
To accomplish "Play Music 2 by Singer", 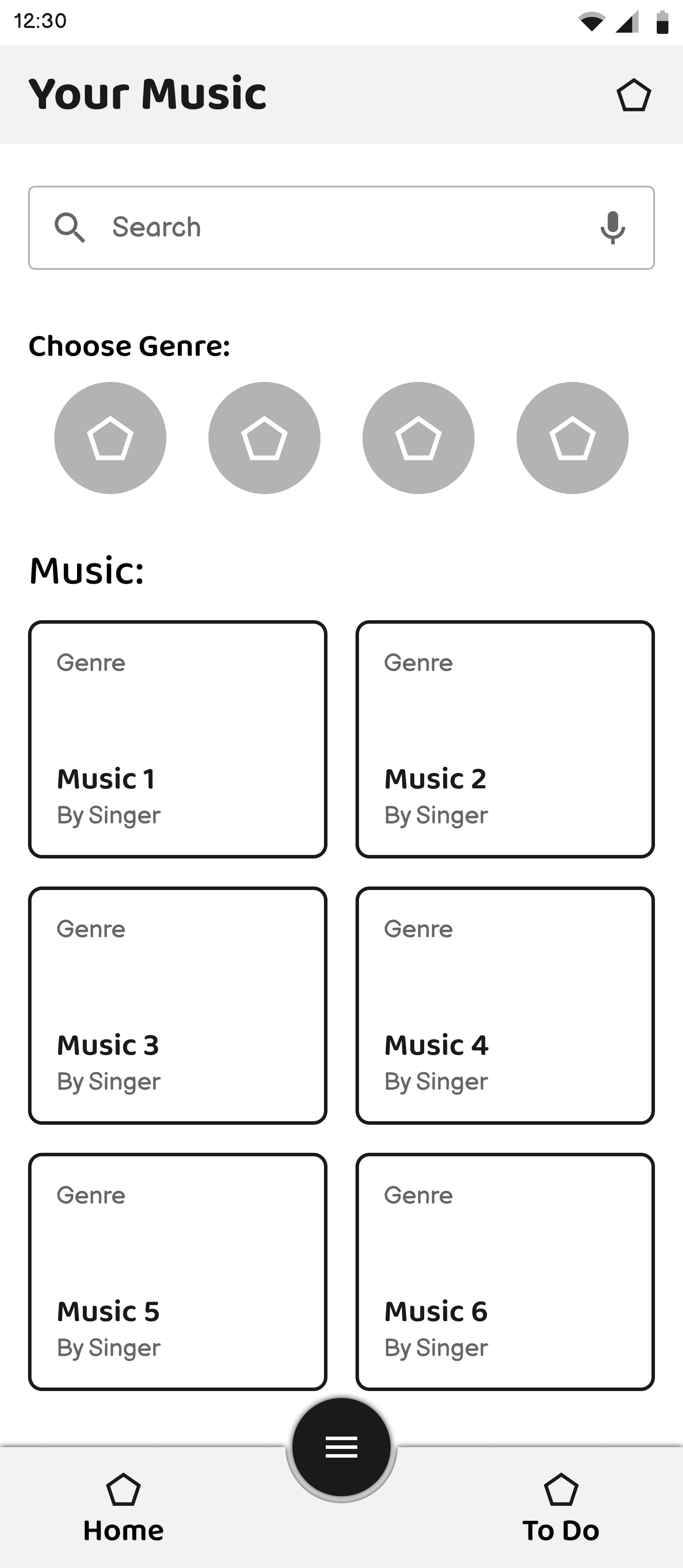I will (505, 738).
